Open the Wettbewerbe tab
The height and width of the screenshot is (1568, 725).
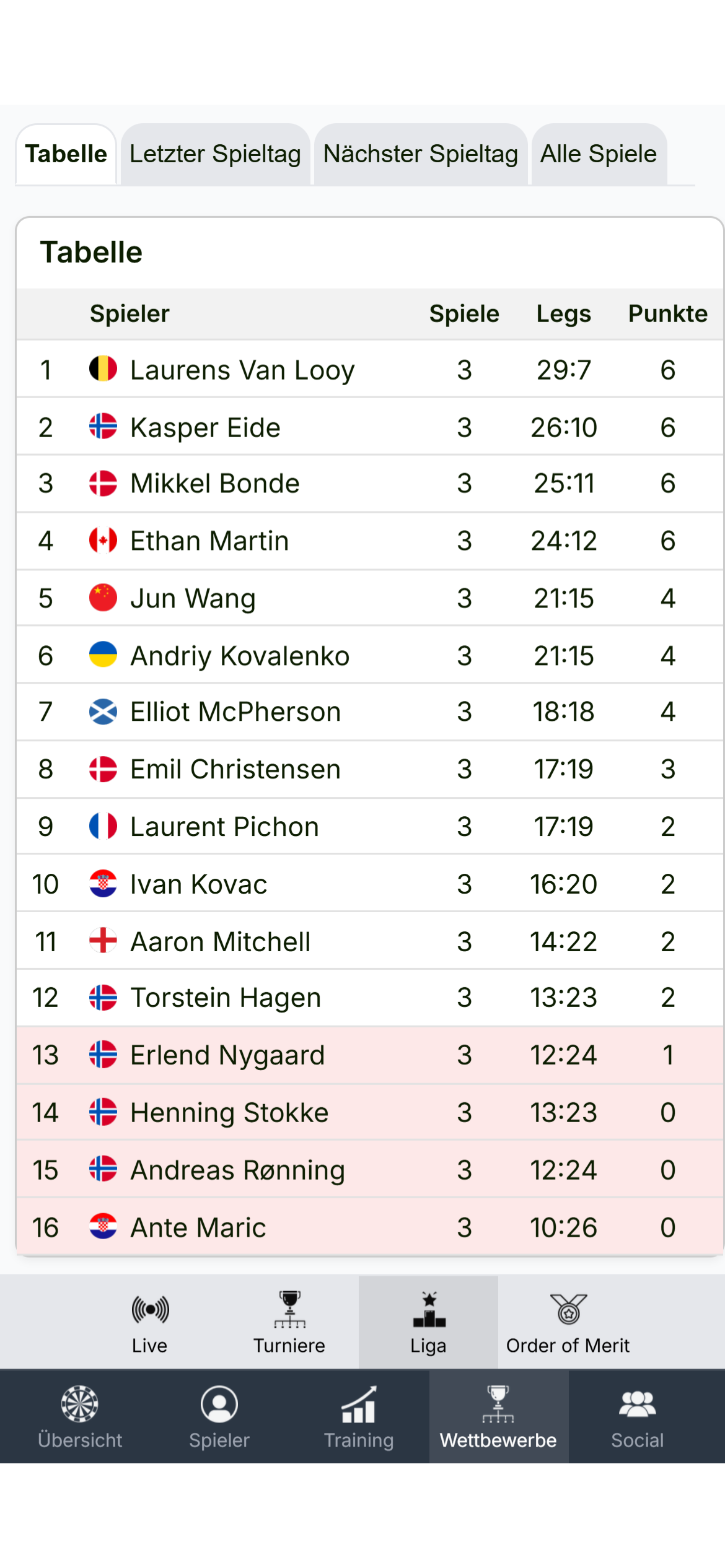coord(498,1417)
